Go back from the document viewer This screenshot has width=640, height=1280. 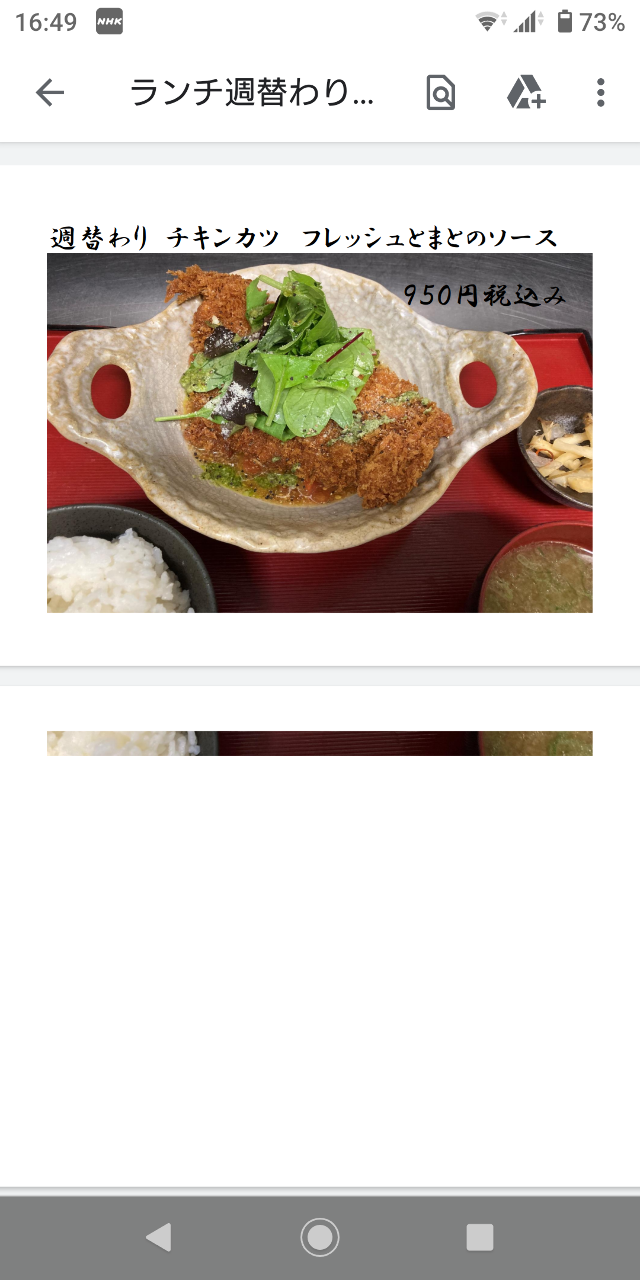(x=50, y=93)
